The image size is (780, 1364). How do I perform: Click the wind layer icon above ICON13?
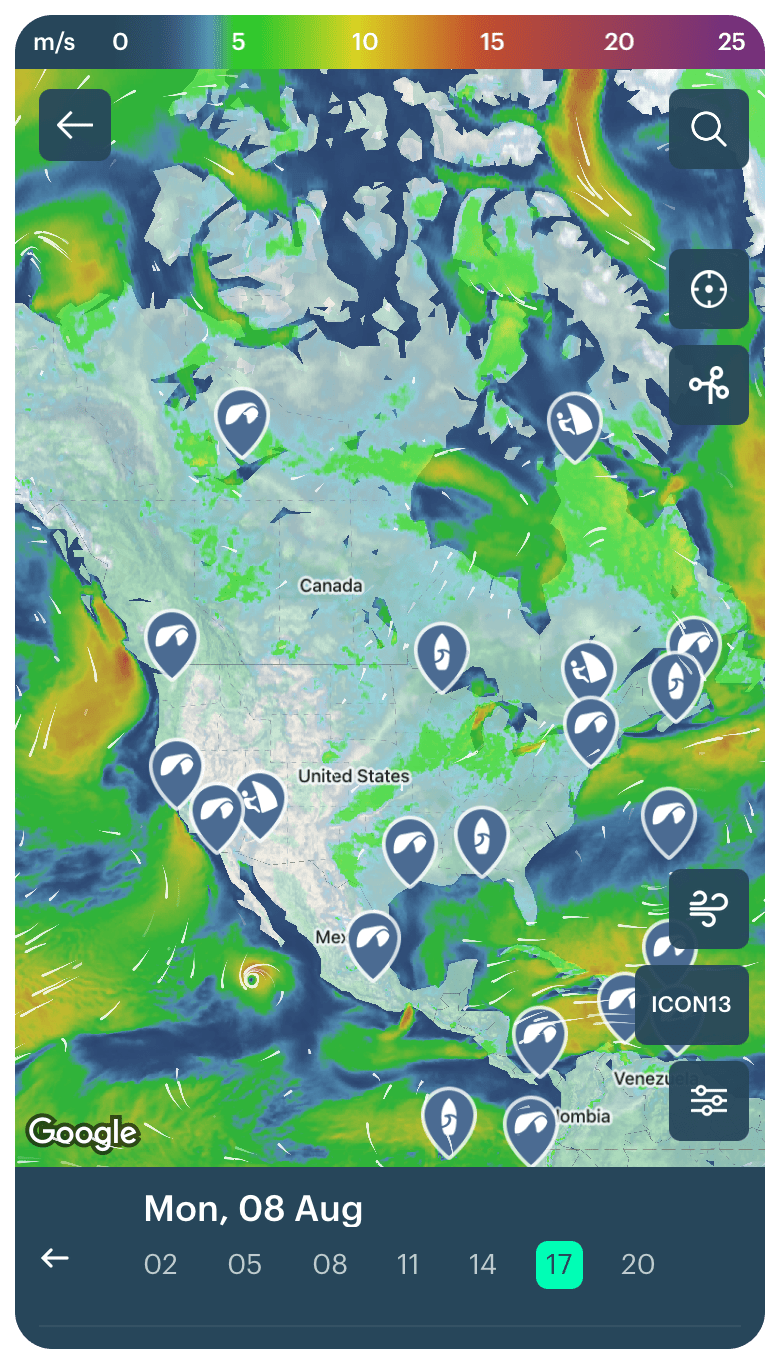pyautogui.click(x=708, y=910)
